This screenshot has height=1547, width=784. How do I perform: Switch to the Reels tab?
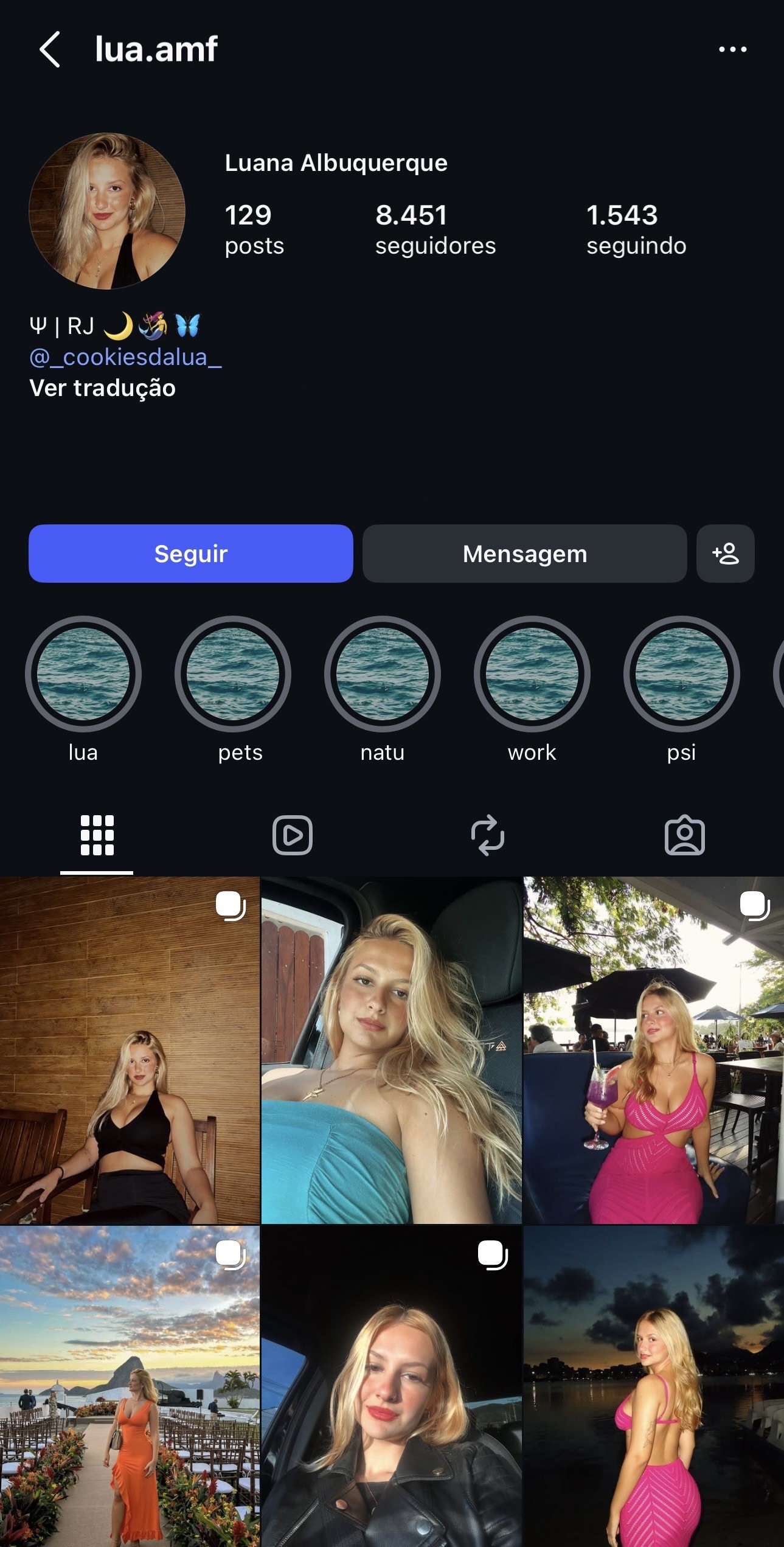(x=293, y=835)
